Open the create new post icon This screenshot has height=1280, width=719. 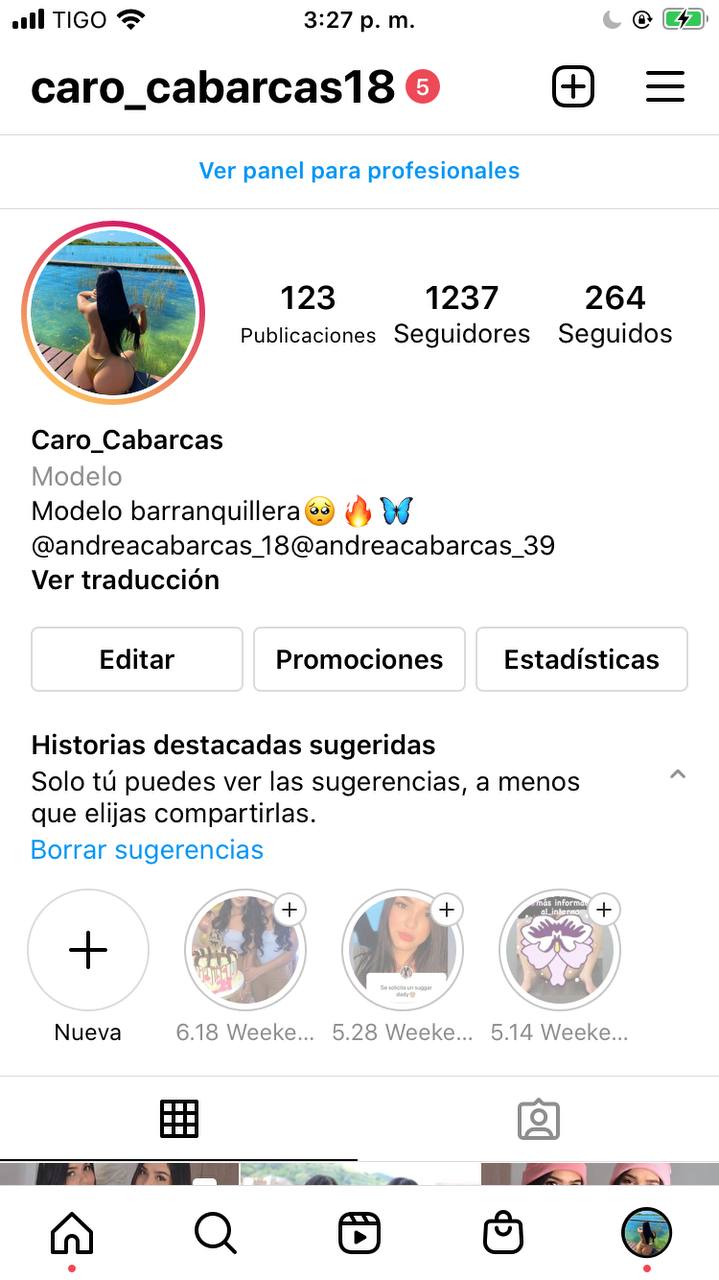(573, 87)
